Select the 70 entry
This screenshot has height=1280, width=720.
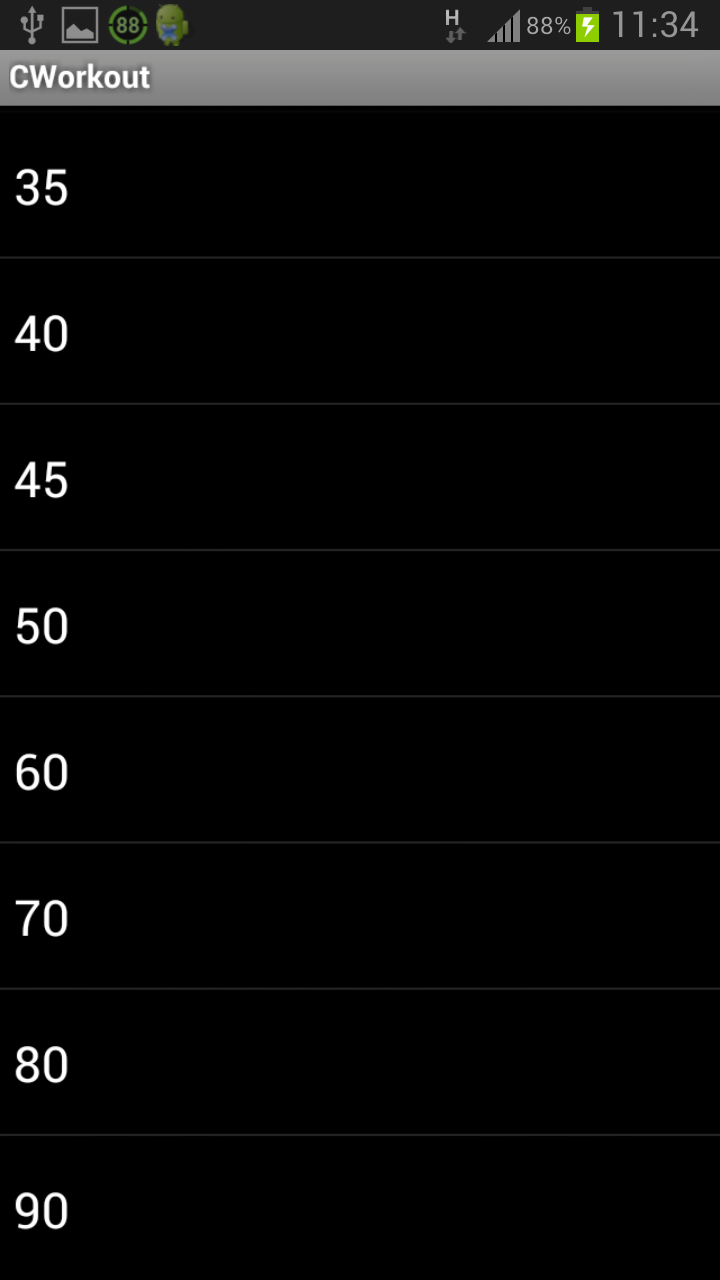(360, 915)
